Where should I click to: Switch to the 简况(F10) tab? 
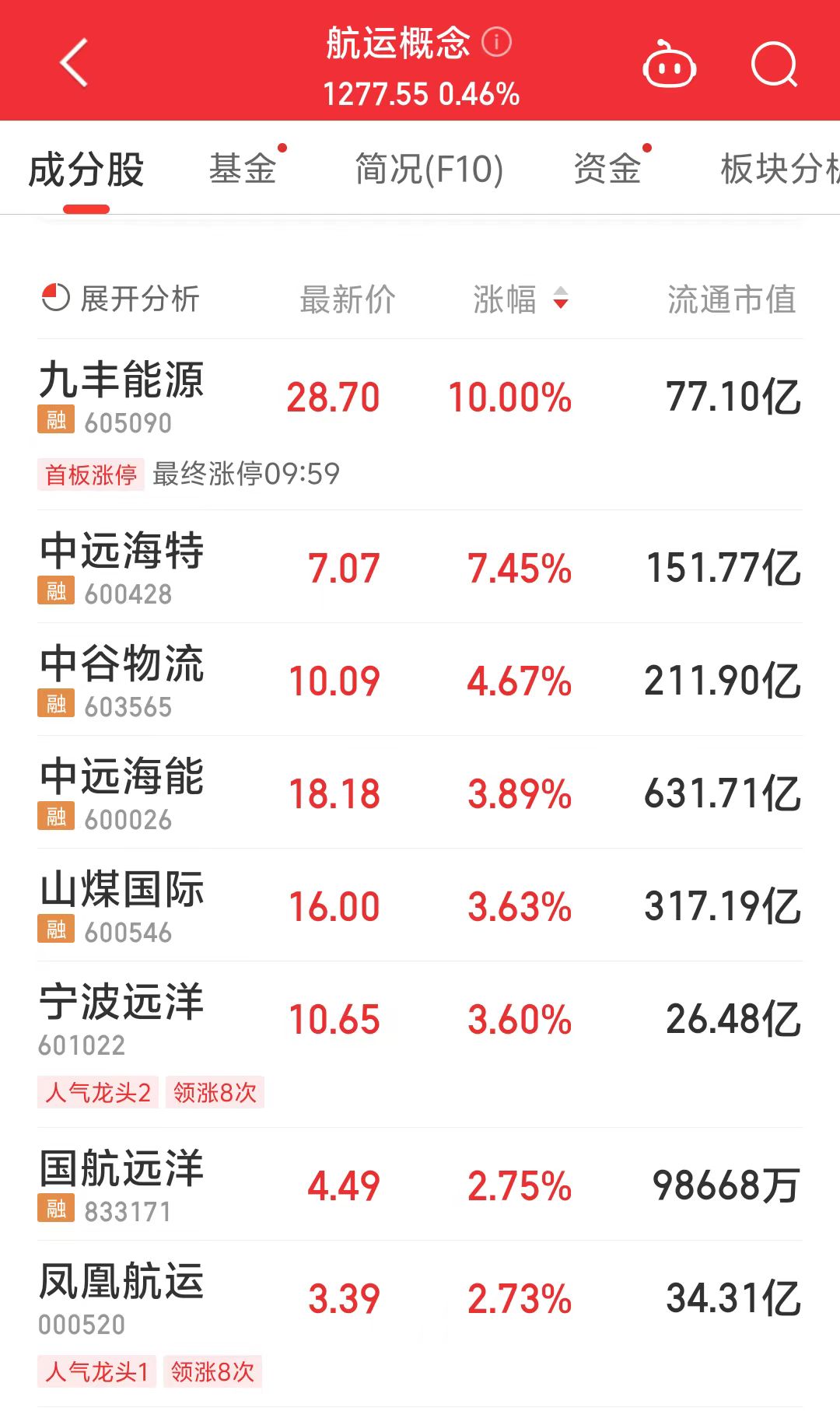point(429,169)
